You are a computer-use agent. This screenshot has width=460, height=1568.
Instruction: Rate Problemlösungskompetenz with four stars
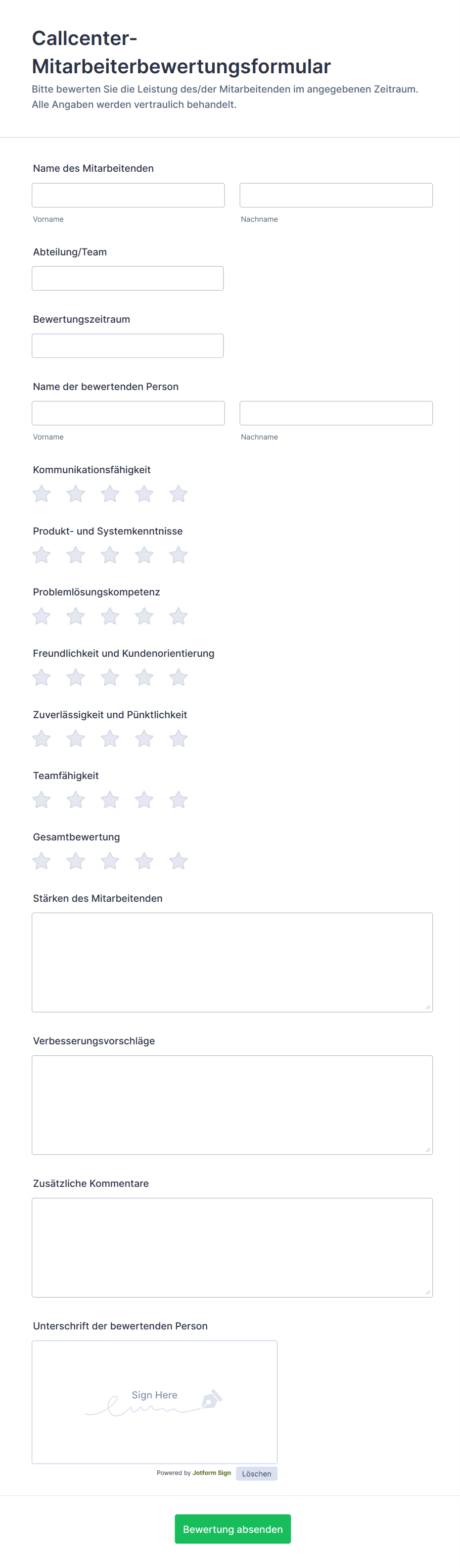144,616
